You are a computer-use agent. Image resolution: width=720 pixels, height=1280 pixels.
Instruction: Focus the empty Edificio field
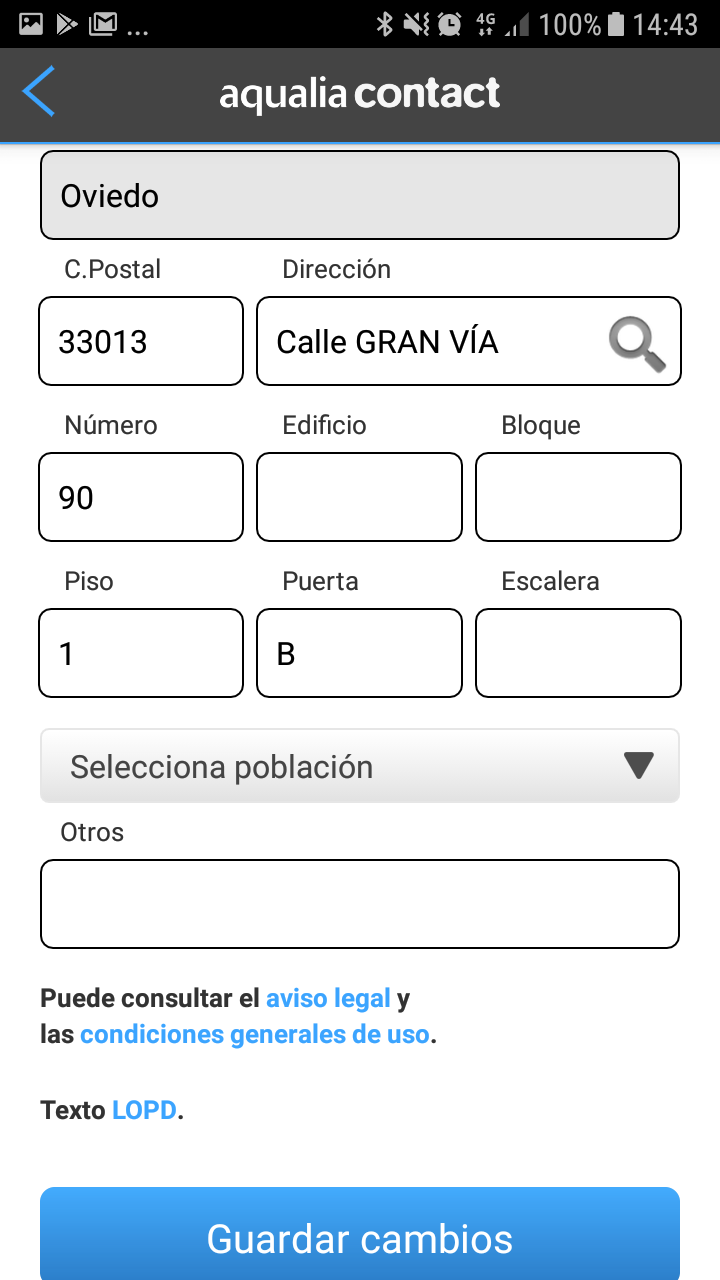tap(359, 497)
